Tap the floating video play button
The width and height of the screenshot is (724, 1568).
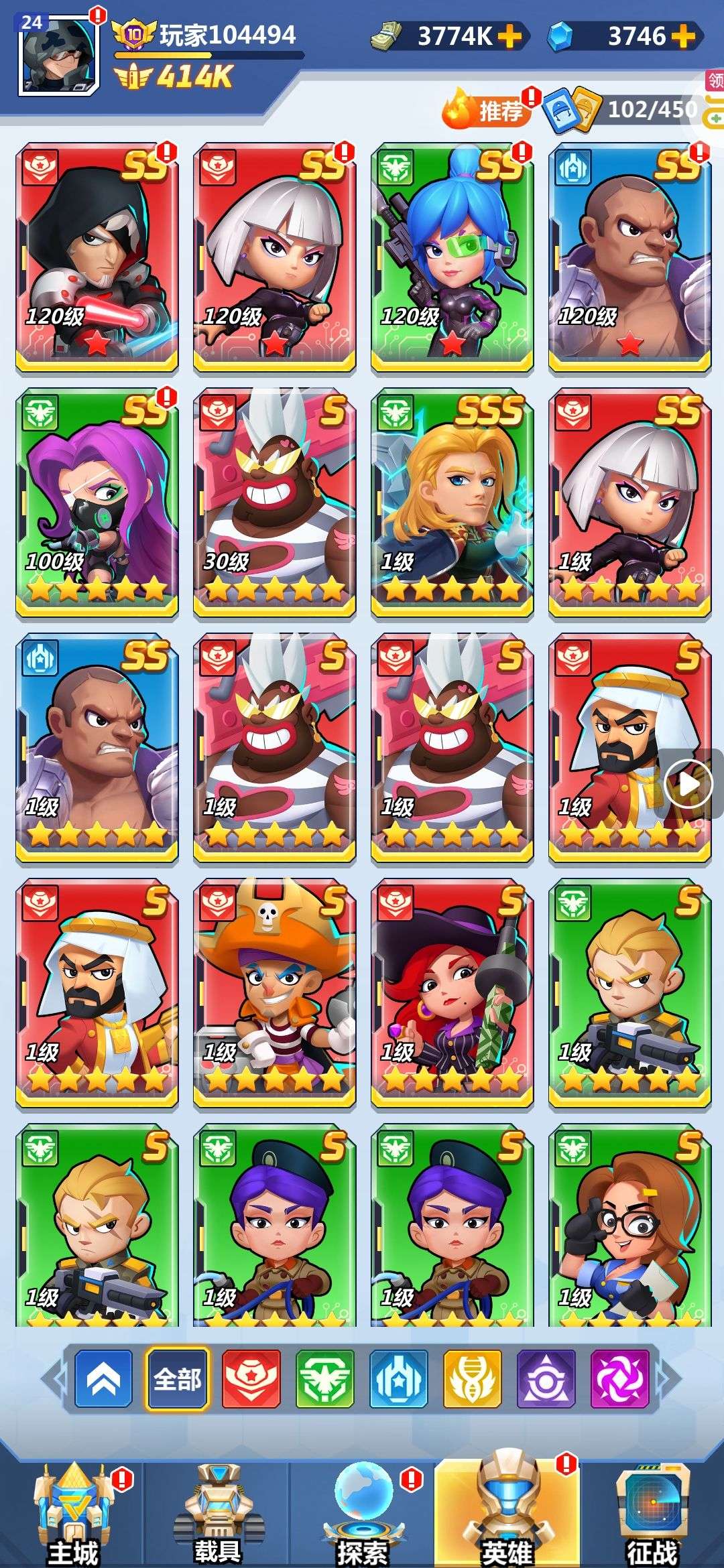tap(688, 783)
